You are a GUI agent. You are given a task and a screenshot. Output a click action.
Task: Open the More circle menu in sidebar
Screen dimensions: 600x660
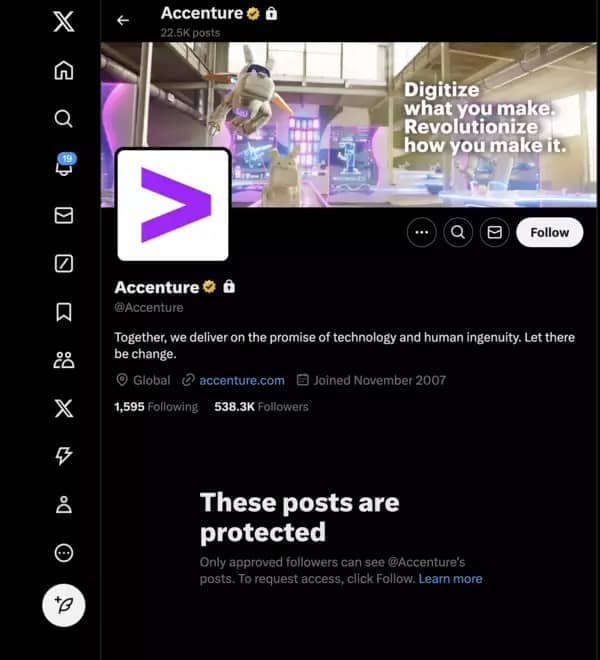(x=64, y=553)
